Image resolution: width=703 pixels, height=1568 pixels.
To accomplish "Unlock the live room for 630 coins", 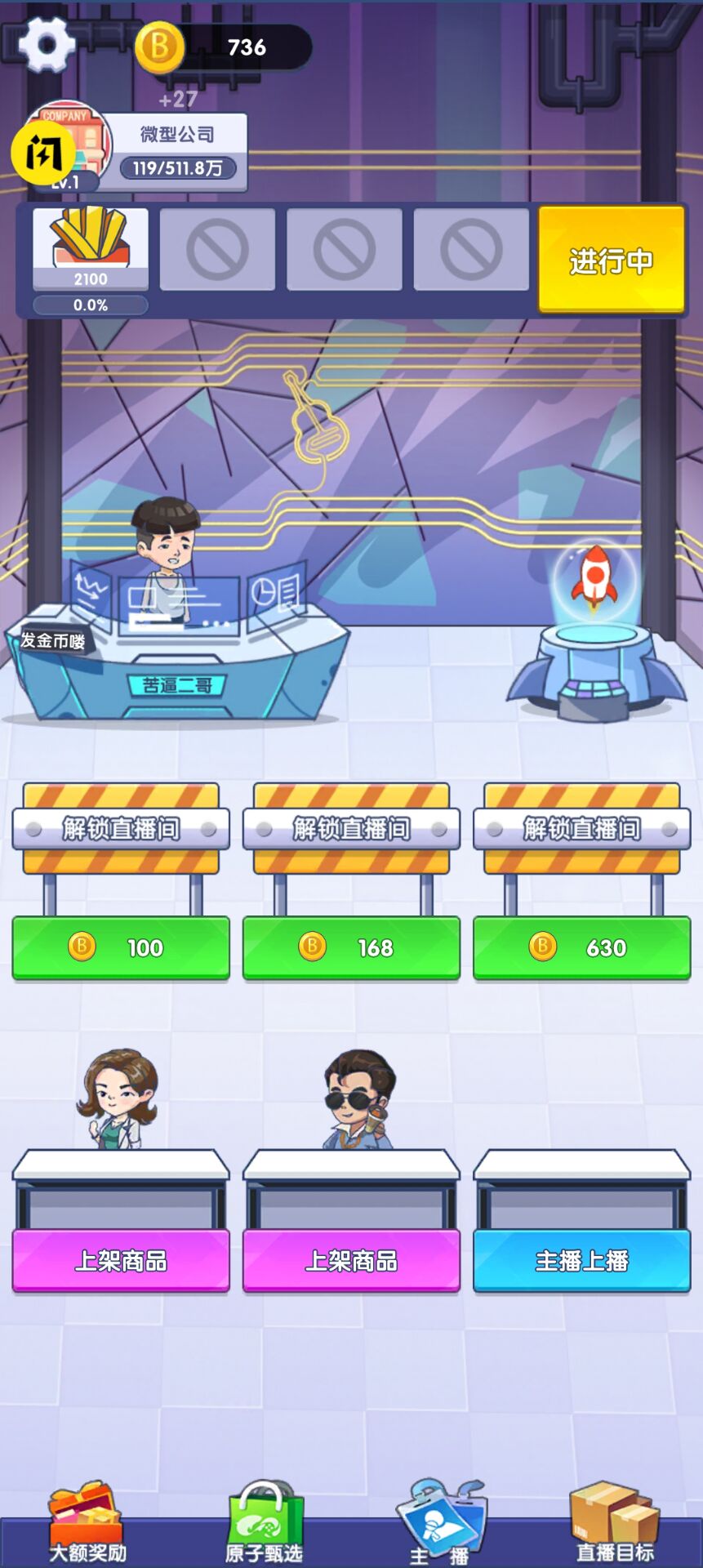I will [581, 947].
